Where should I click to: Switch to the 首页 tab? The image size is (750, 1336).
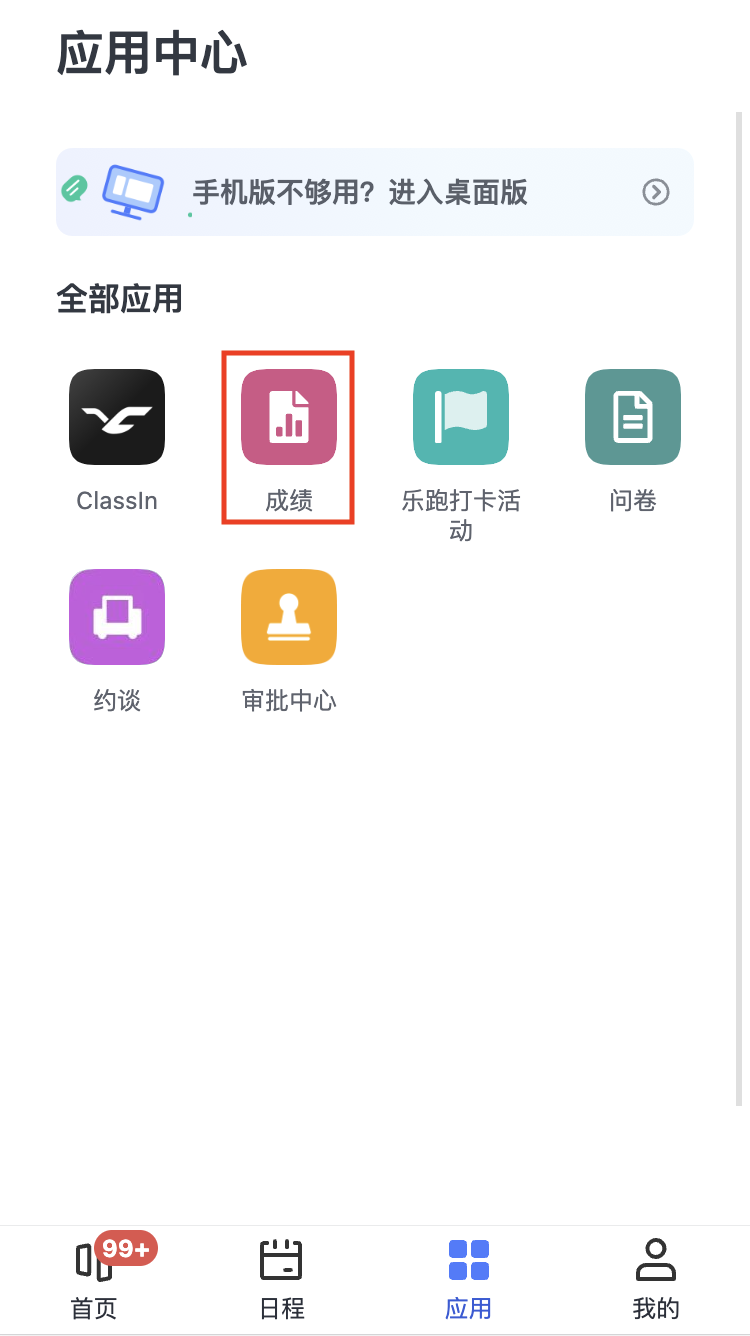point(94,1279)
